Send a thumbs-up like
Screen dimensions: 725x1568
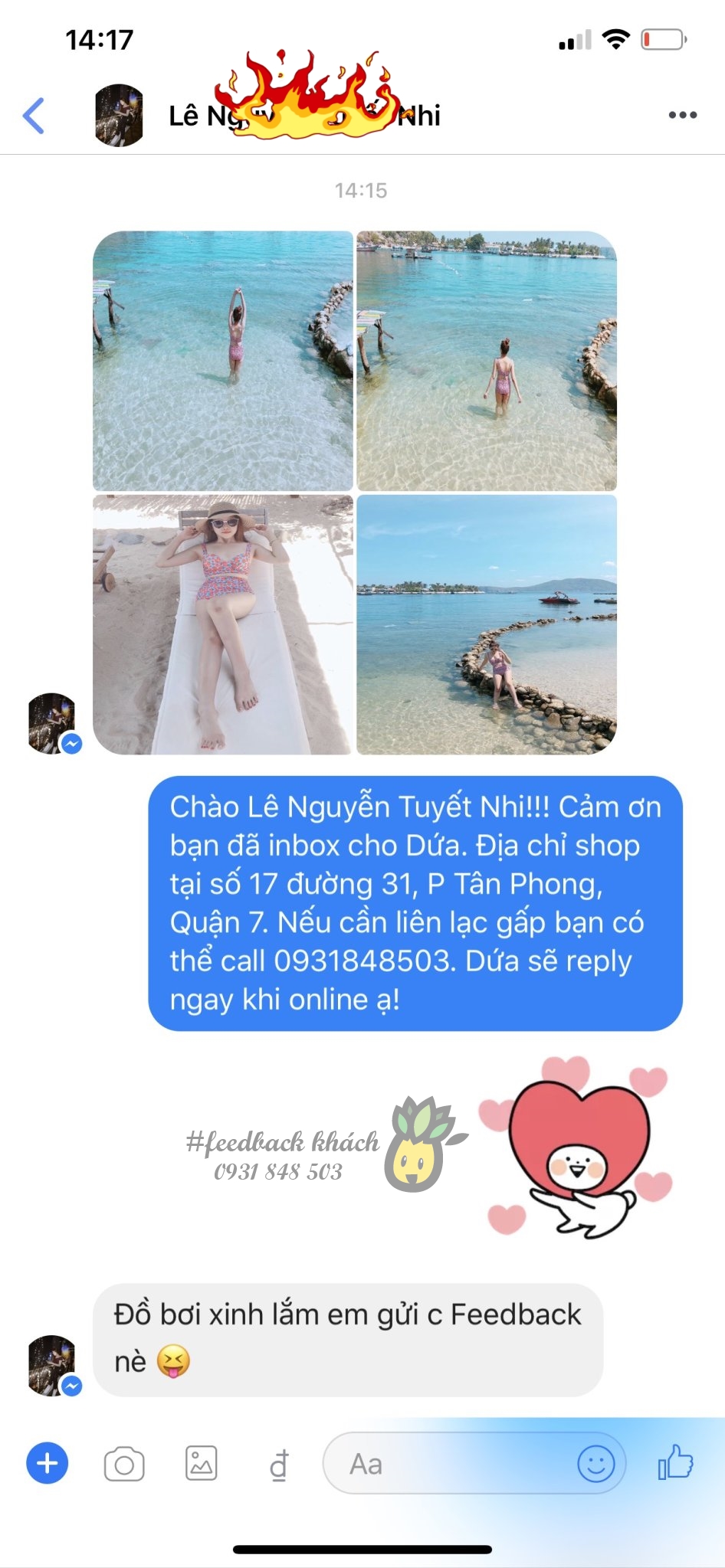point(676,1462)
